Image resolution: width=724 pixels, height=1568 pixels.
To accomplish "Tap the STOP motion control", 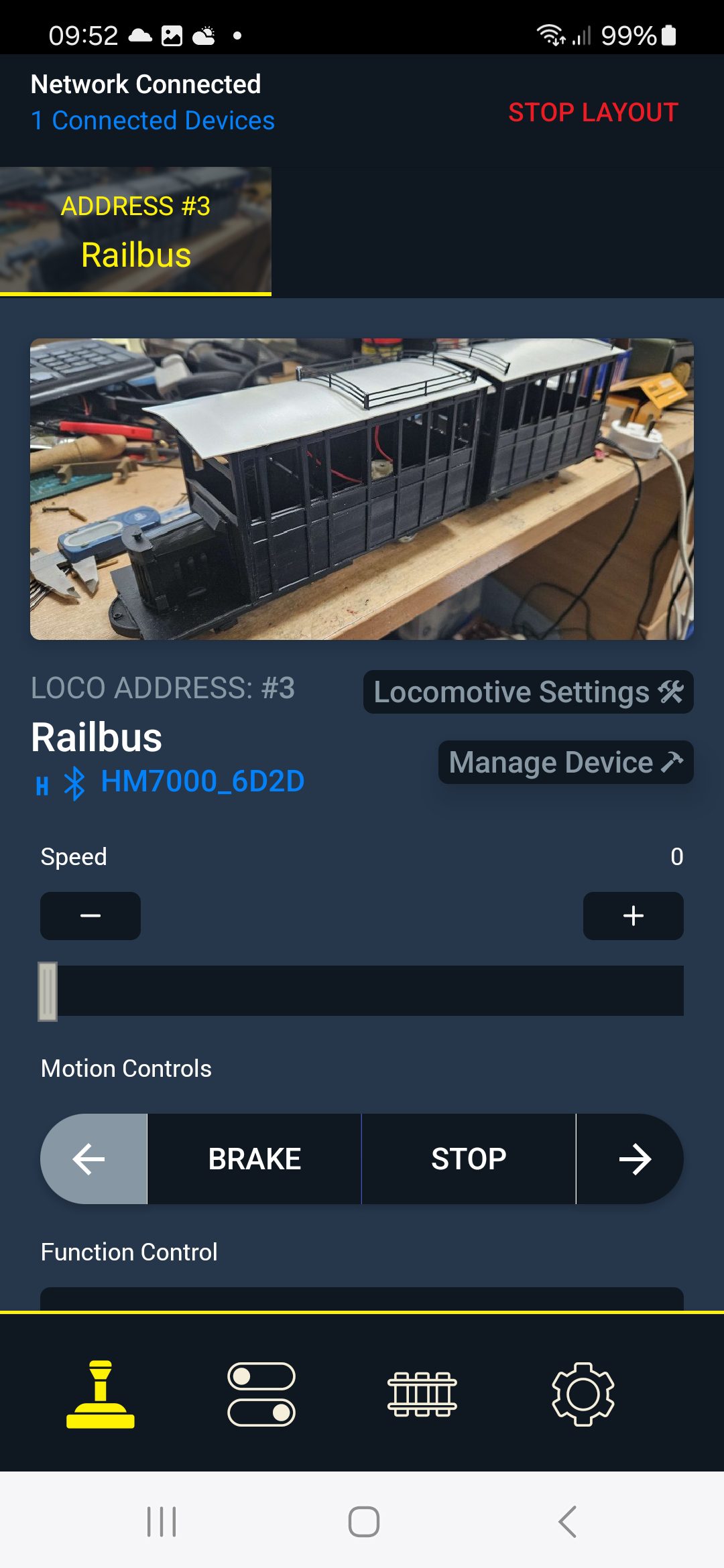I will [469, 1159].
